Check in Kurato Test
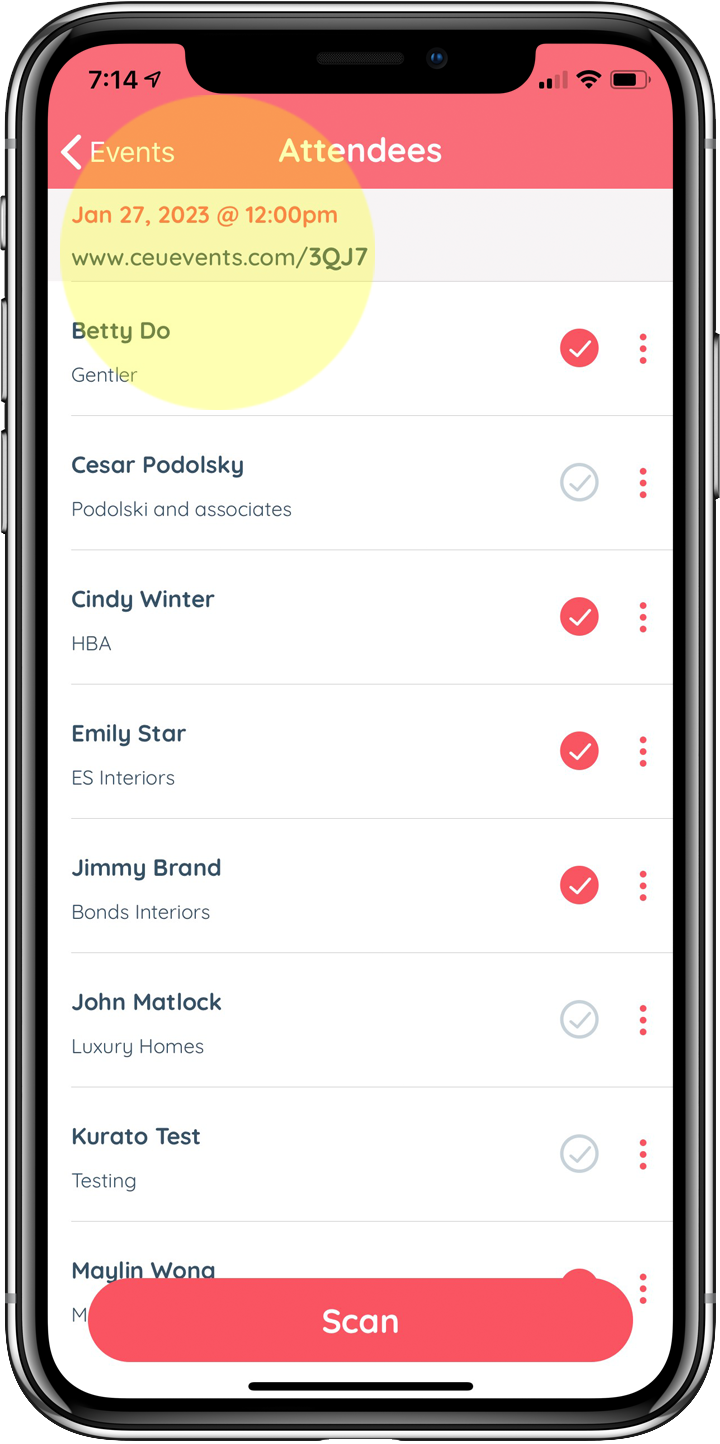The image size is (720, 1444). click(x=579, y=1153)
